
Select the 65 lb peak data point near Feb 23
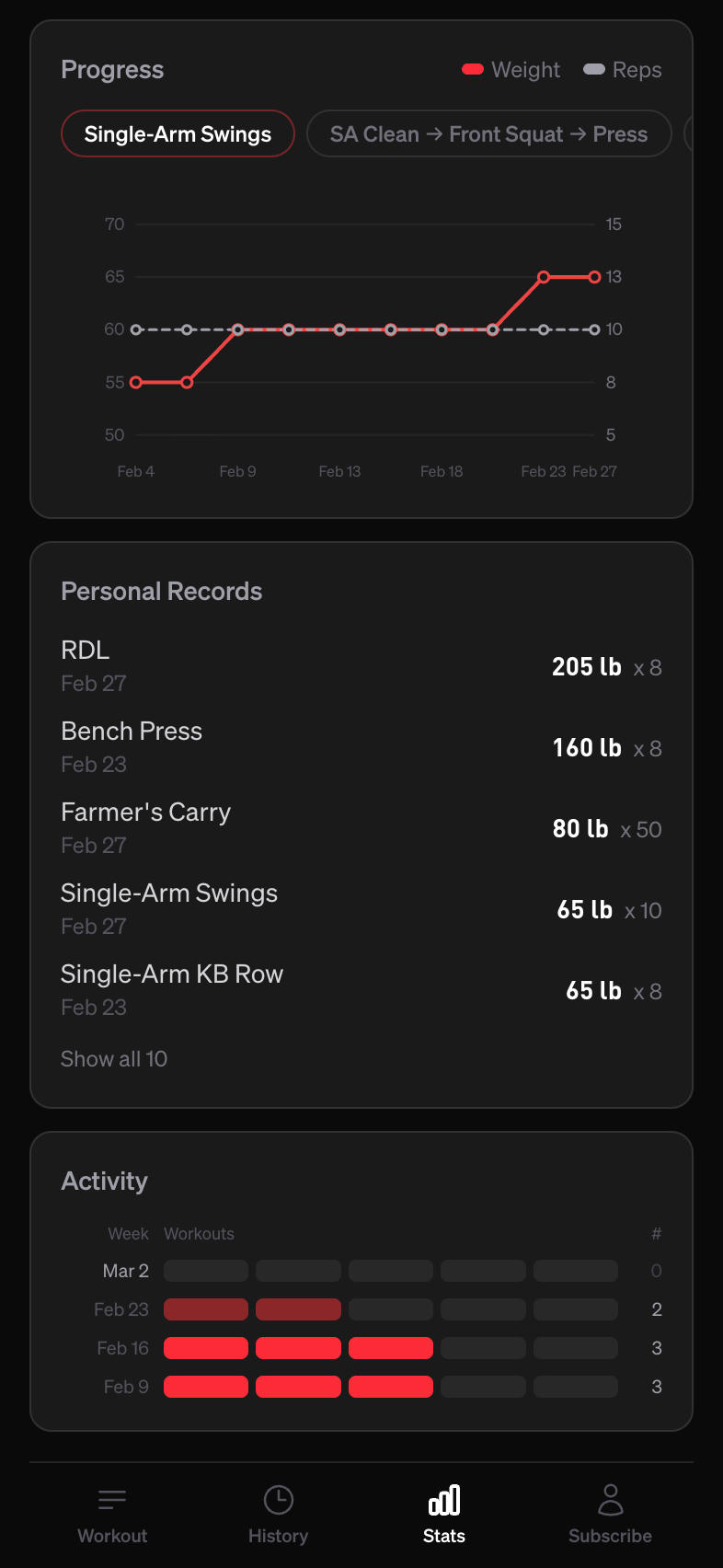545,276
